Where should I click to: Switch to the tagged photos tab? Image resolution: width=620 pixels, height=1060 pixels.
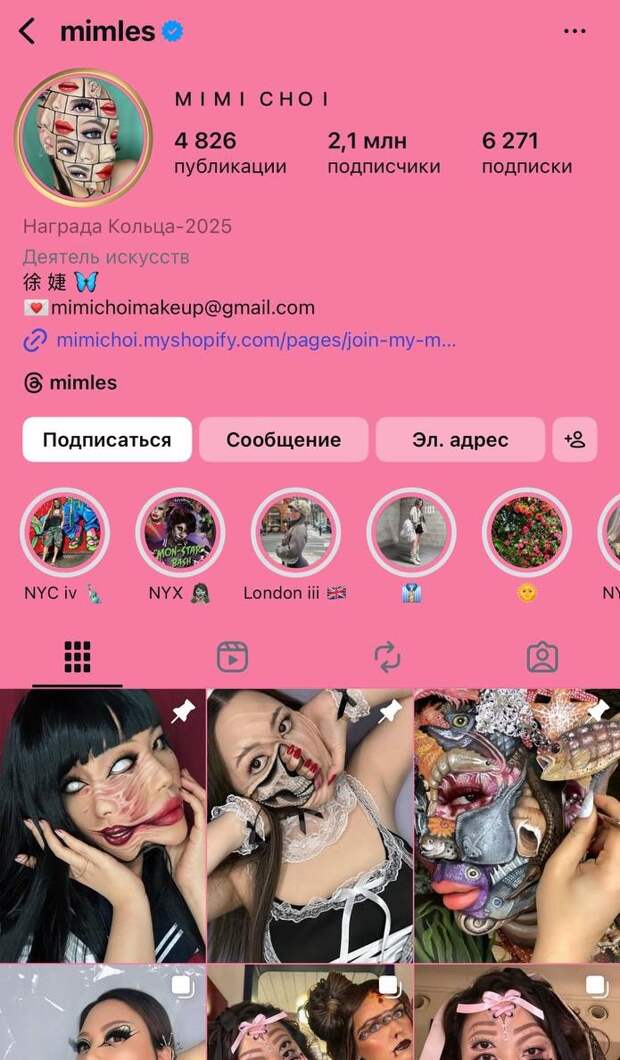tap(542, 657)
